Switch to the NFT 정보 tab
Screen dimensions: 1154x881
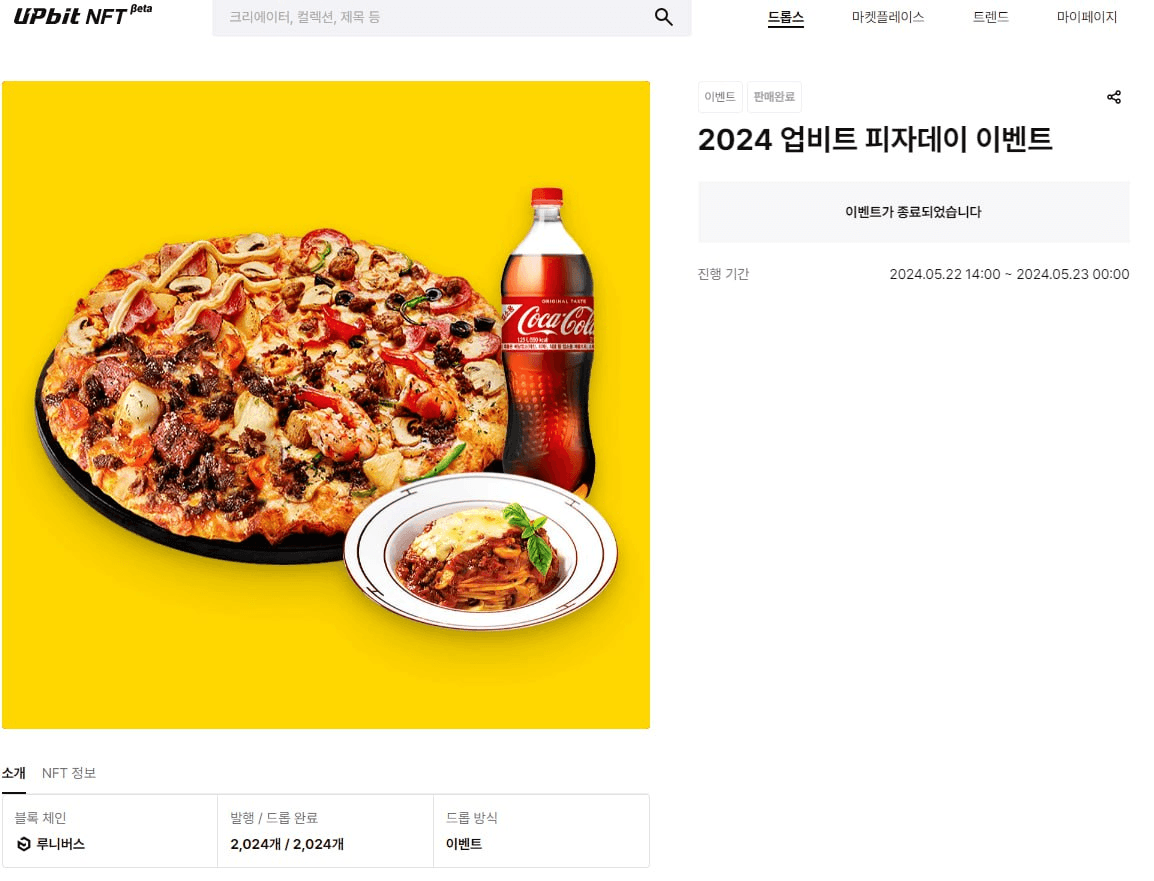tap(69, 773)
